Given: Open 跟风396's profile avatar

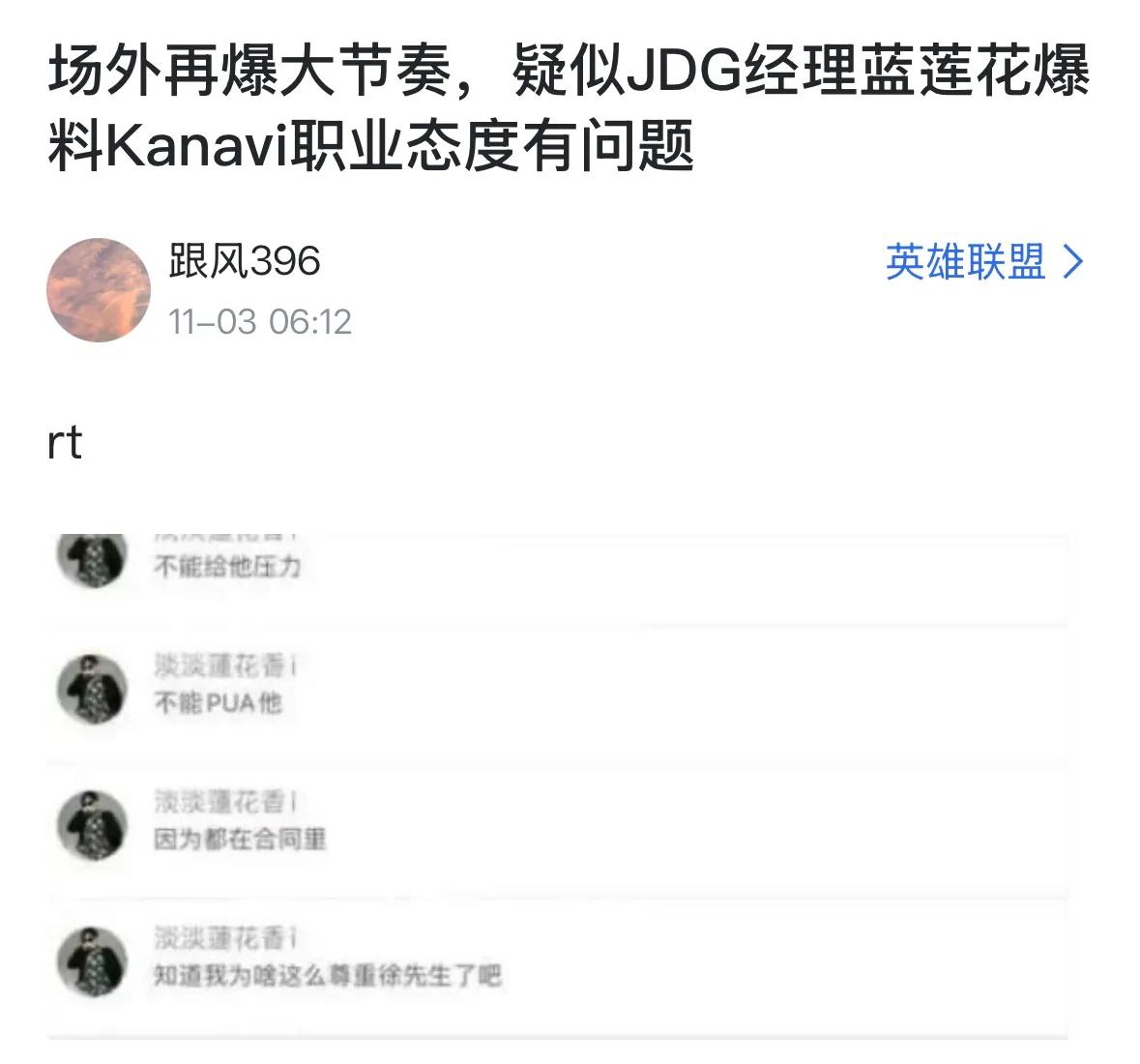Looking at the screenshot, I should click(x=99, y=290).
